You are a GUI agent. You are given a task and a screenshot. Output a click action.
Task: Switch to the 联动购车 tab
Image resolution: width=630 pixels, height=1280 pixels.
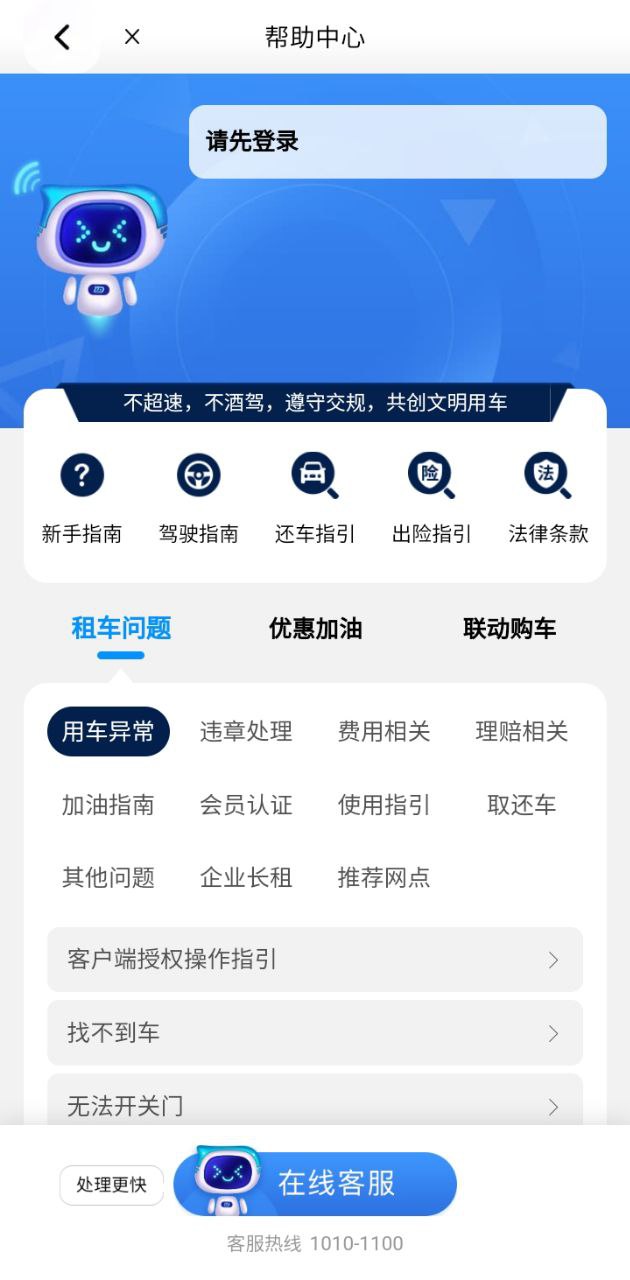tap(509, 629)
